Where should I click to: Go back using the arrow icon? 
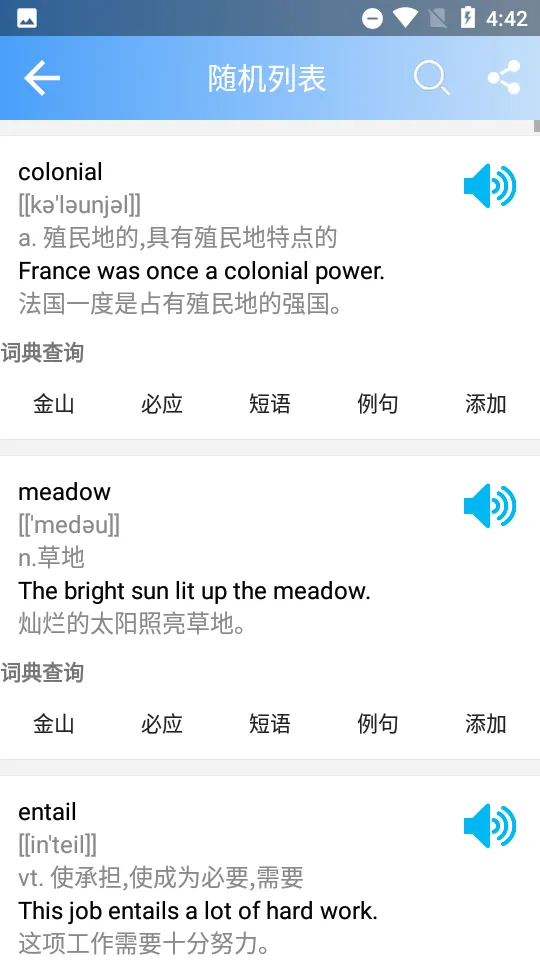click(42, 78)
